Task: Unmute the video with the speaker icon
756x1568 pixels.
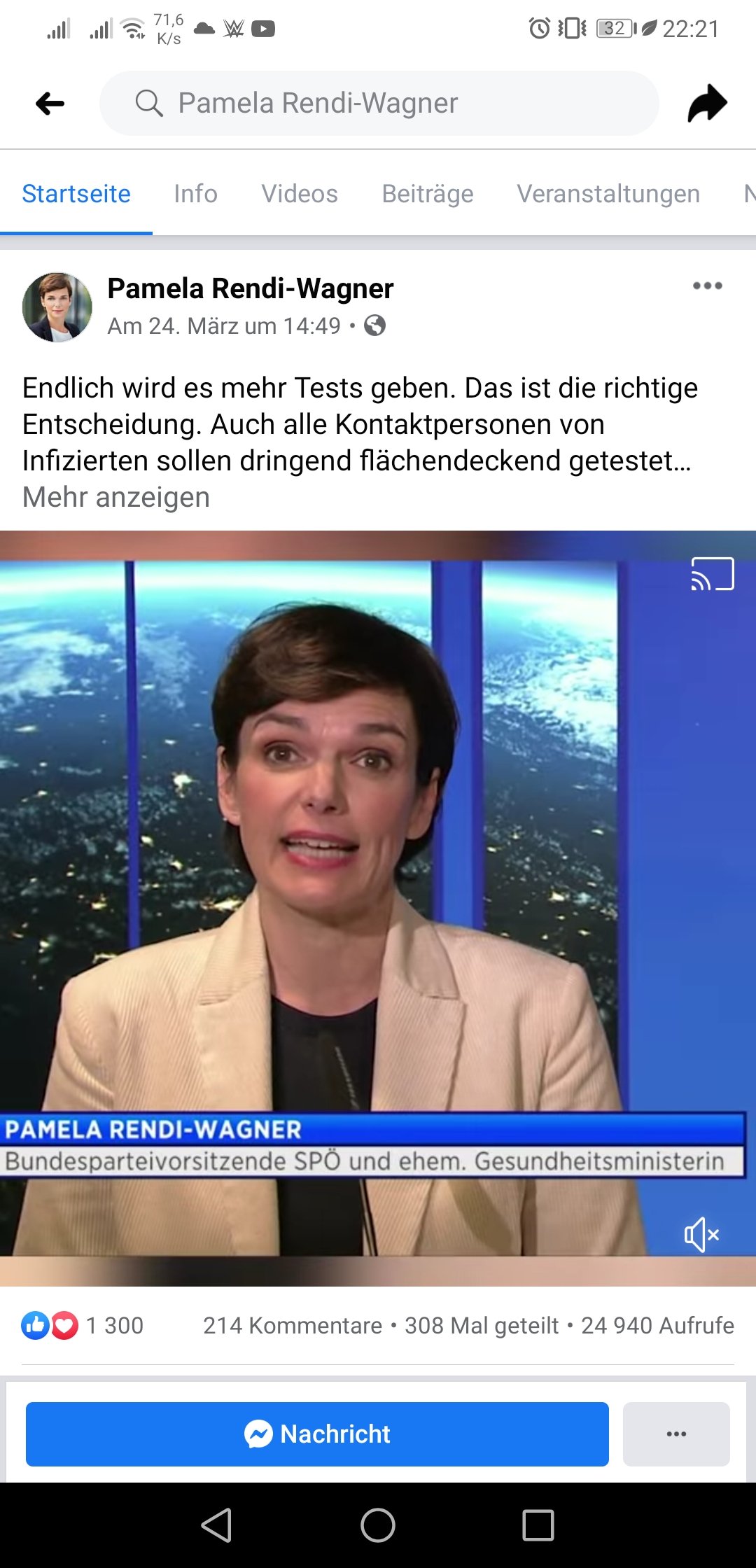Action: coord(701,1234)
